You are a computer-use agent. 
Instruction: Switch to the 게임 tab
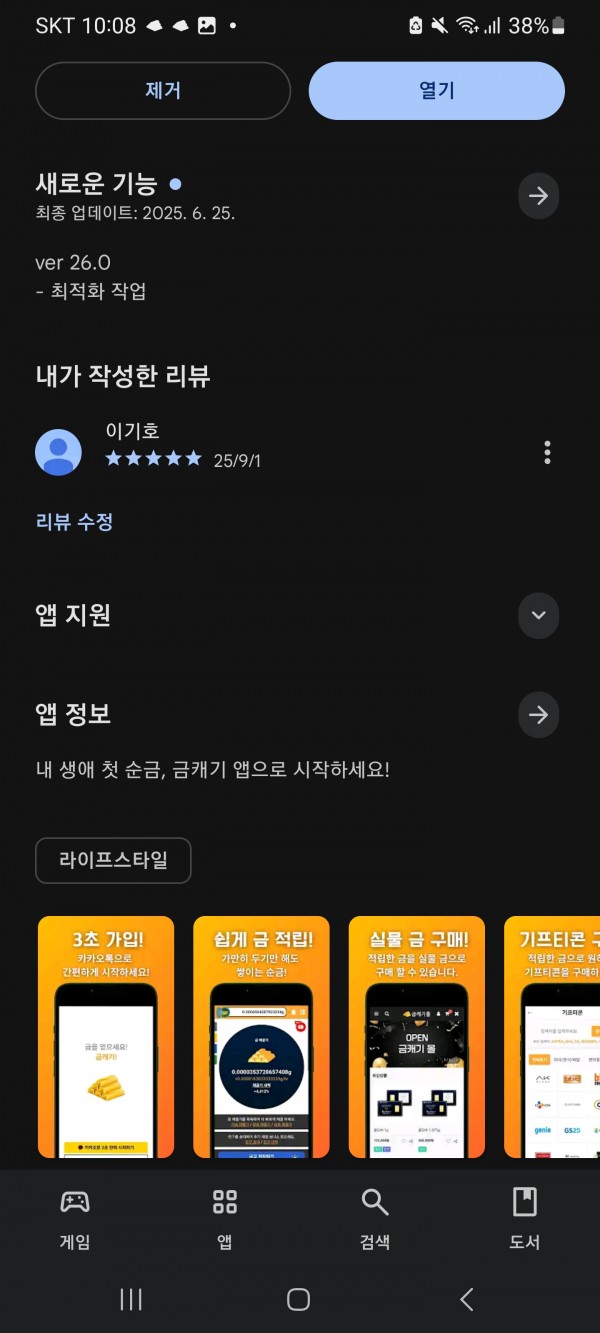pyautogui.click(x=75, y=1219)
